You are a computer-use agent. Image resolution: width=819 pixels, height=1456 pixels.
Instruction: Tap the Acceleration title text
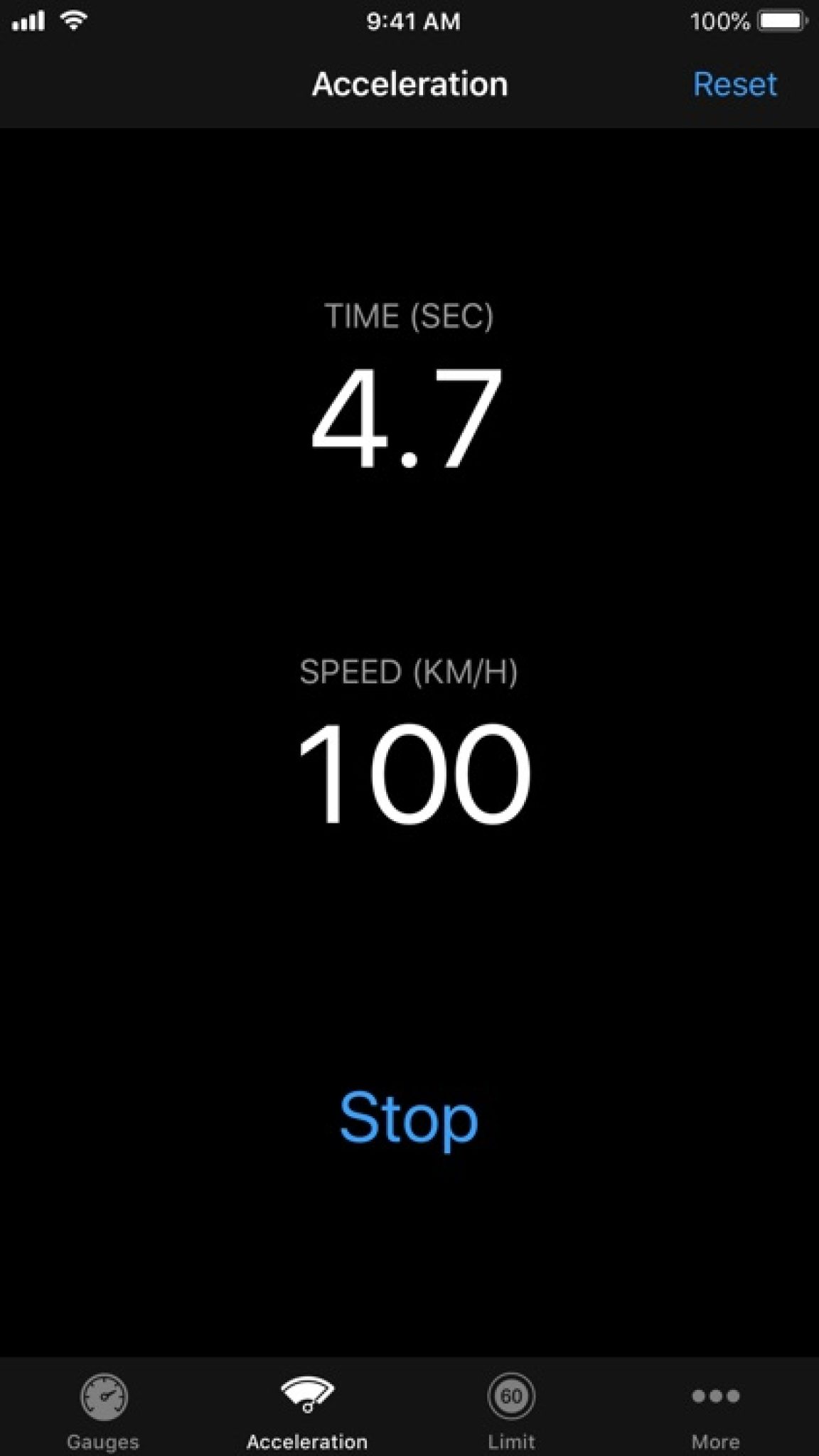[x=410, y=84]
